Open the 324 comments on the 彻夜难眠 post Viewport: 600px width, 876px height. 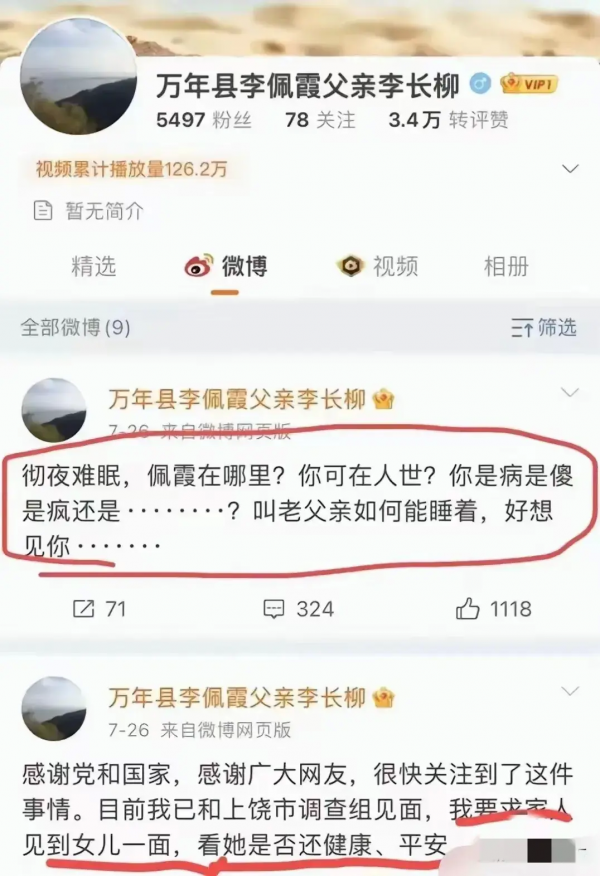299,608
